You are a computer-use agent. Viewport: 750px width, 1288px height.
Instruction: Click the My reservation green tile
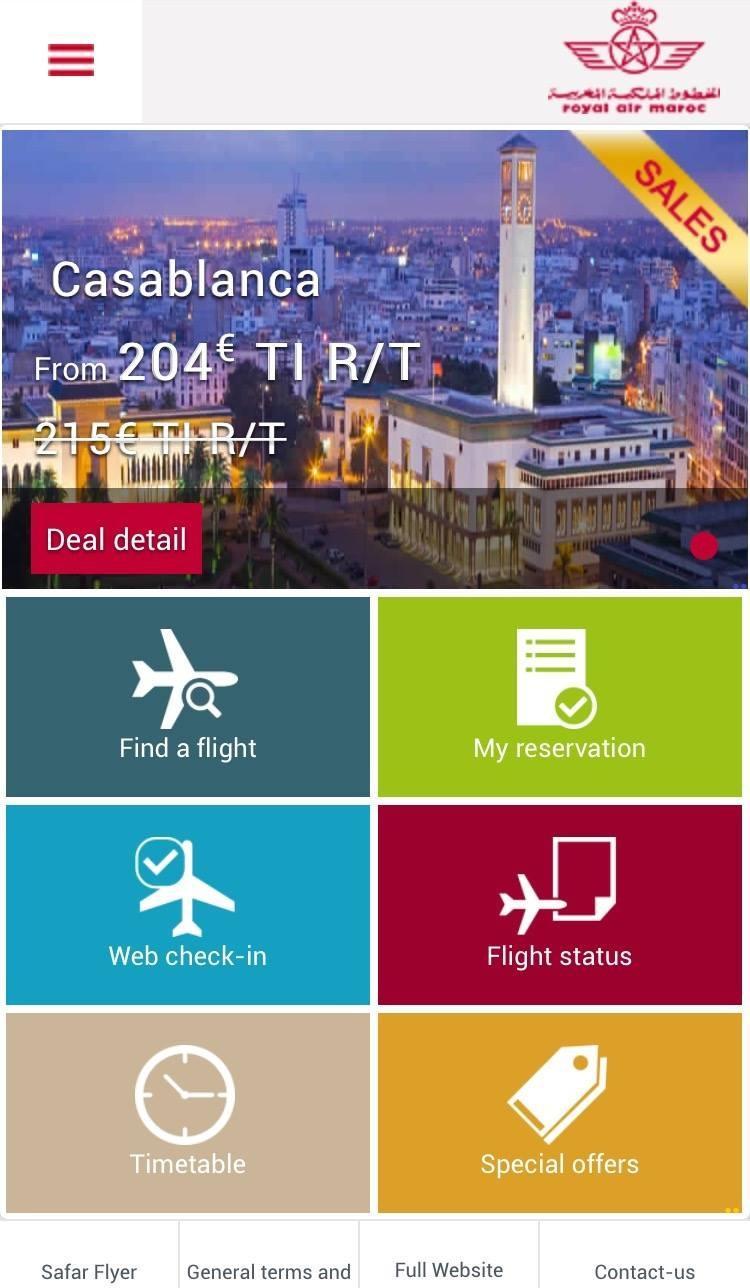[560, 697]
